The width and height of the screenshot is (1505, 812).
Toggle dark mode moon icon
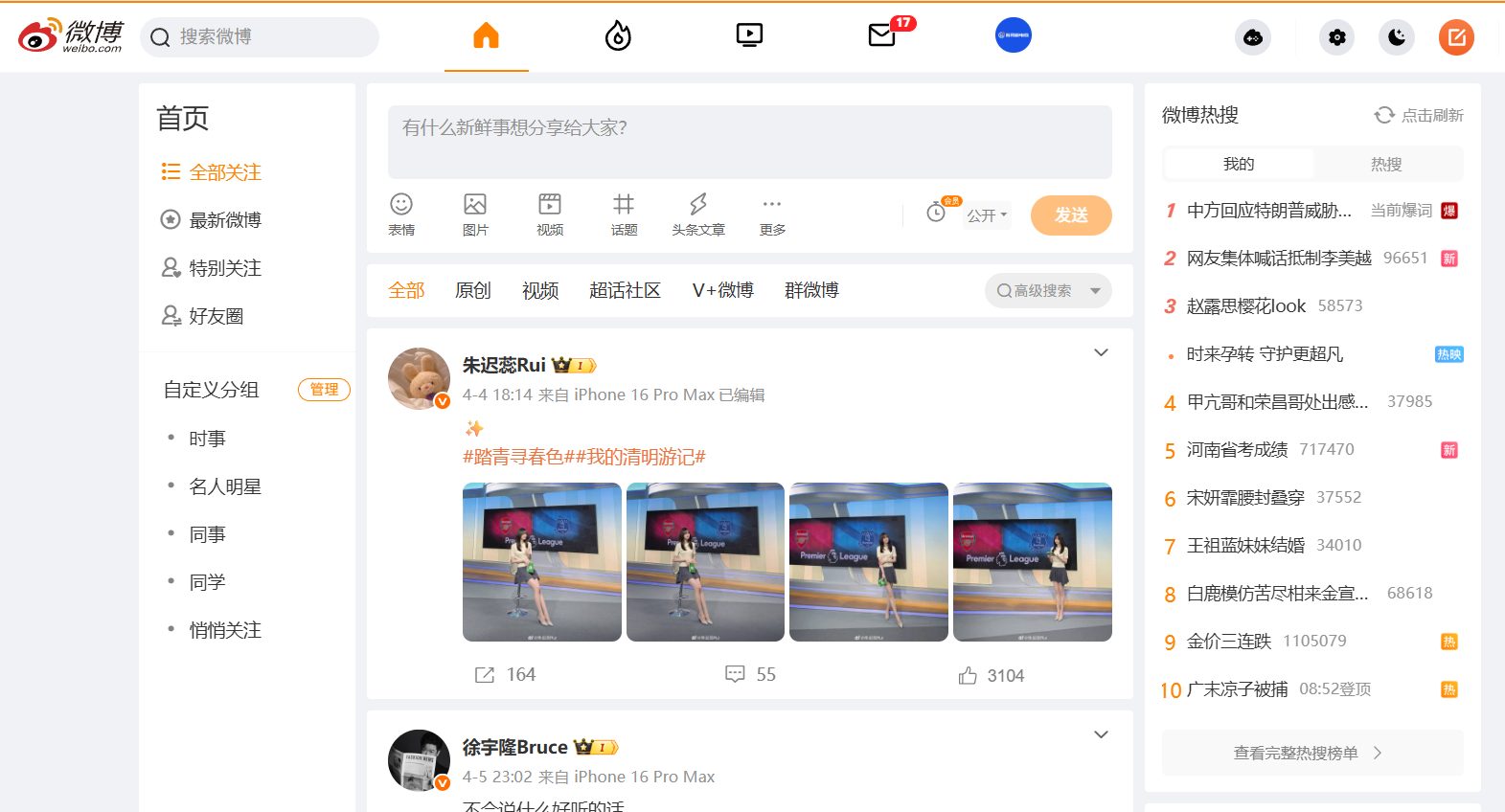tap(1397, 37)
